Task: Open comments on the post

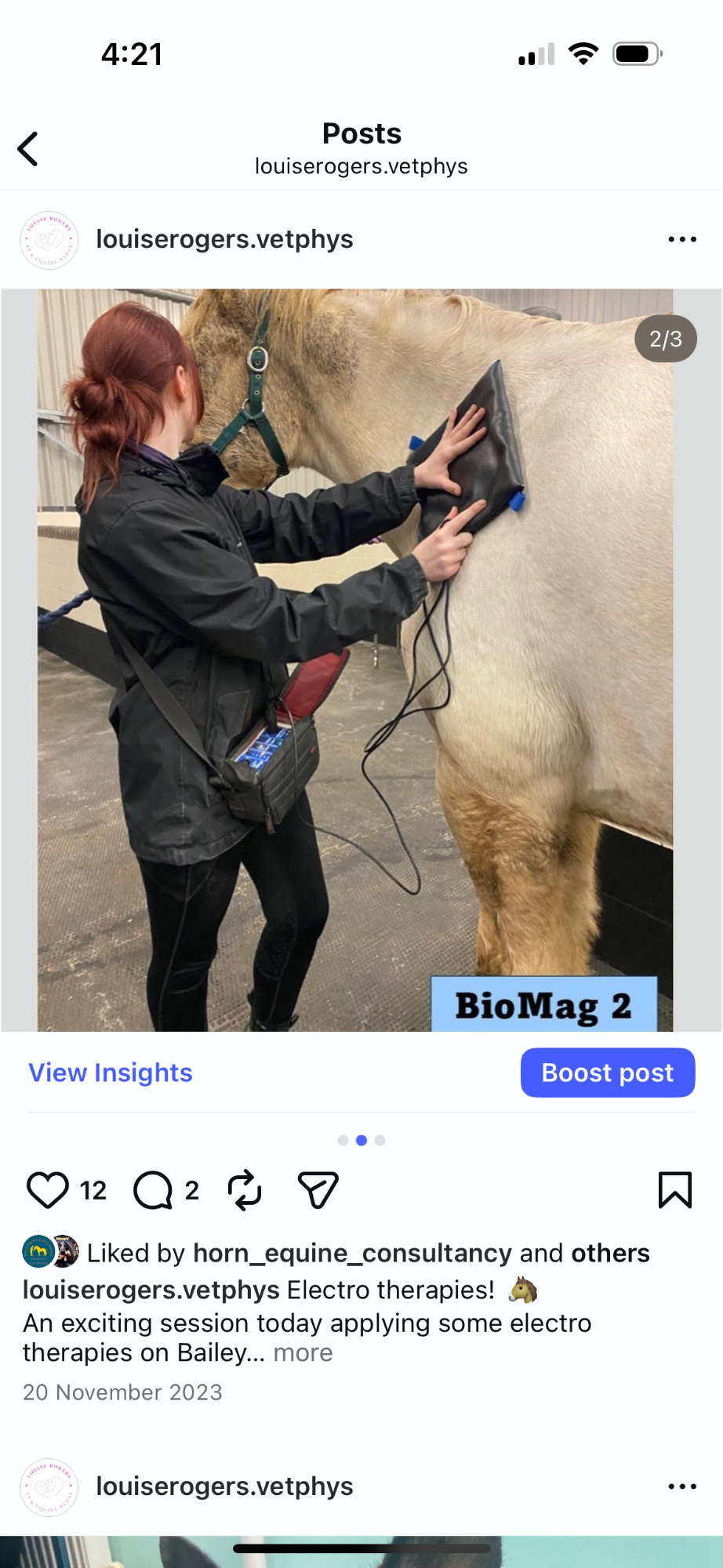Action: coord(153,1190)
